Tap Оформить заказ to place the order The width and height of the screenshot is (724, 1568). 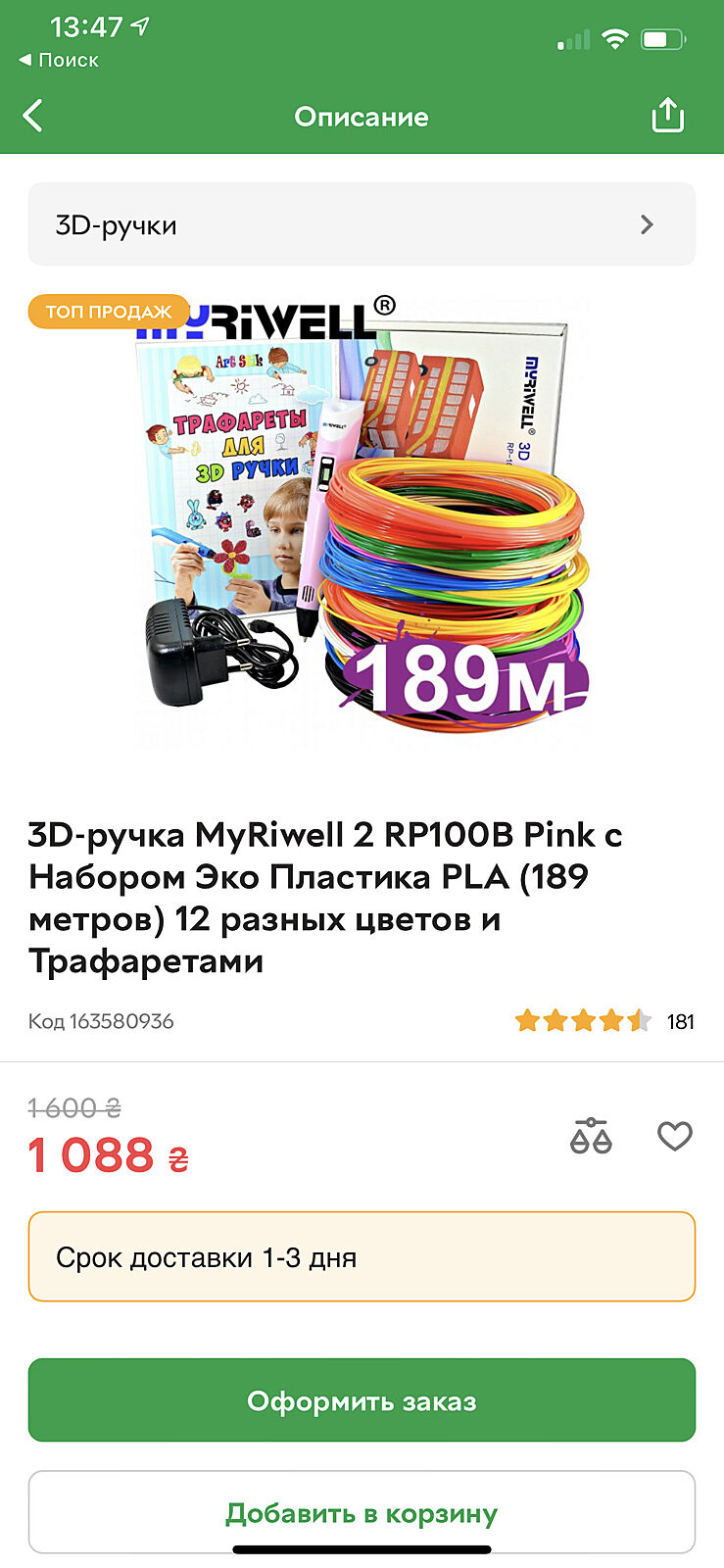[x=362, y=1400]
